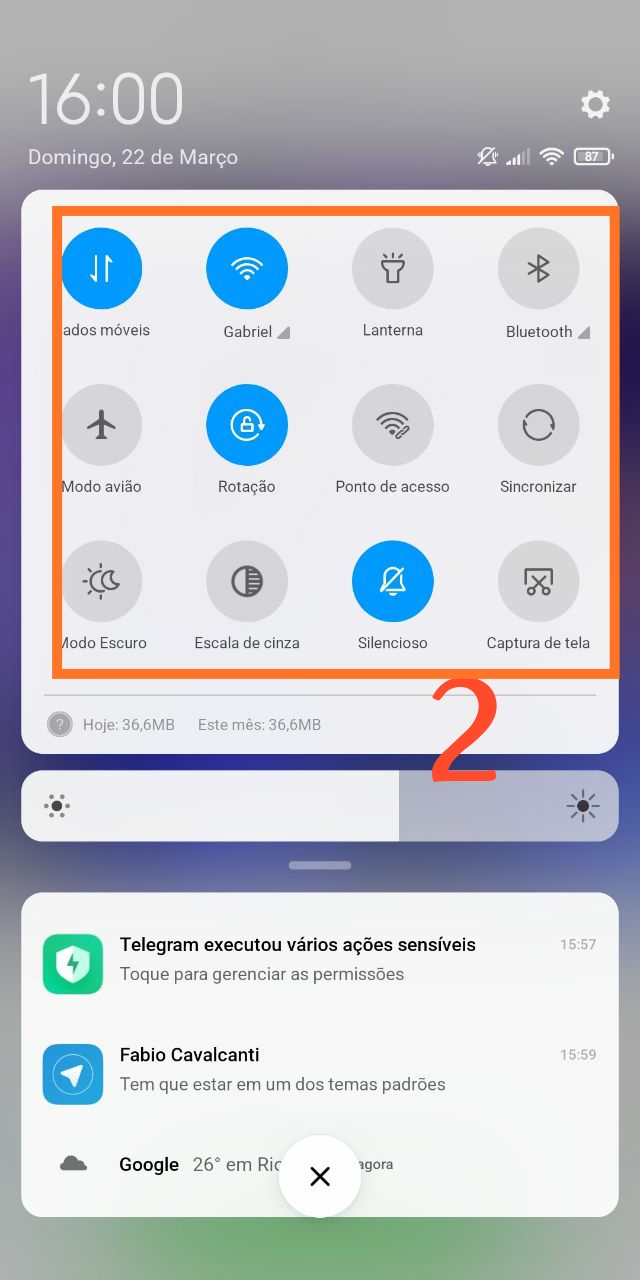Toggle the Gabriel Wi-Fi tile
The image size is (640, 1280).
click(247, 268)
